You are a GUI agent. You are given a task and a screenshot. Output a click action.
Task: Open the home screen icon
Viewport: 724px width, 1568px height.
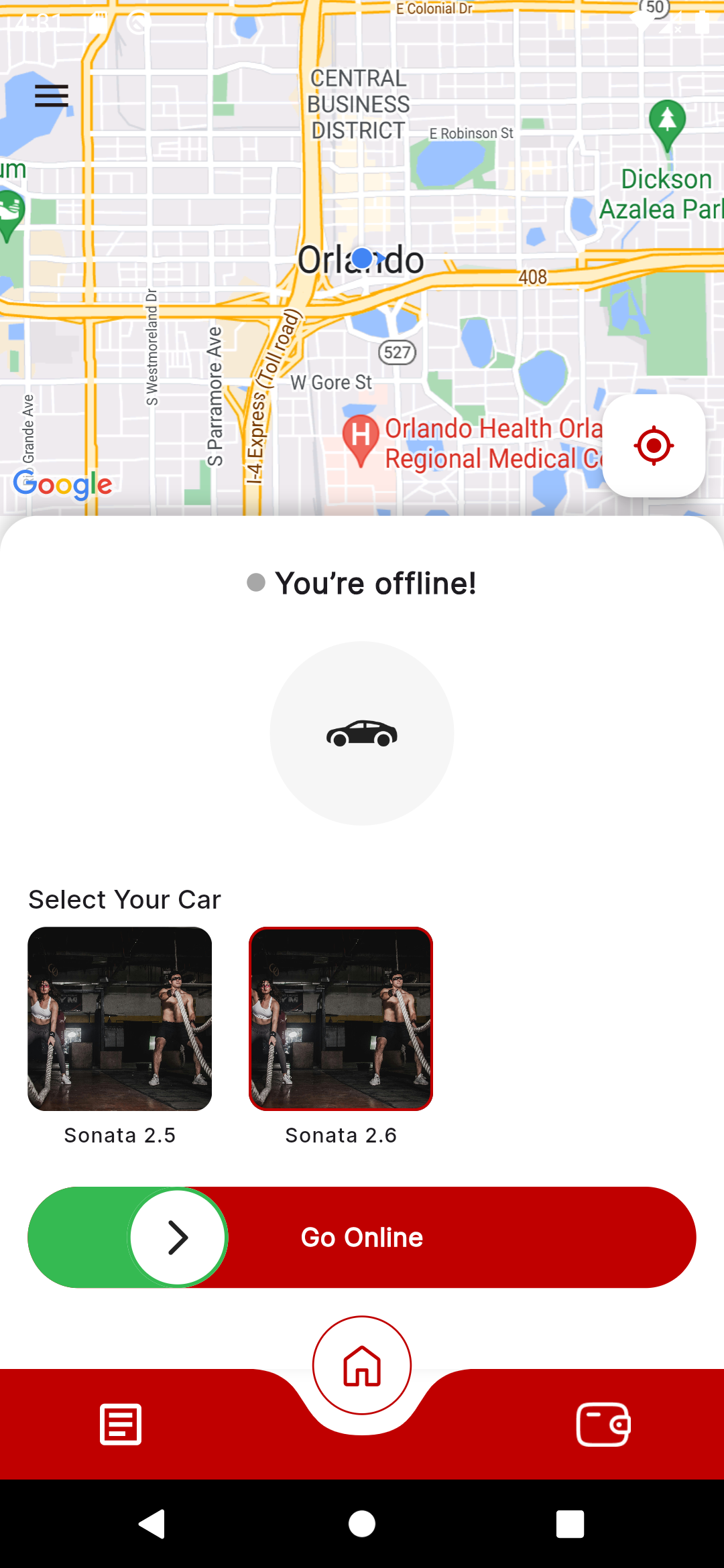pos(362,1364)
